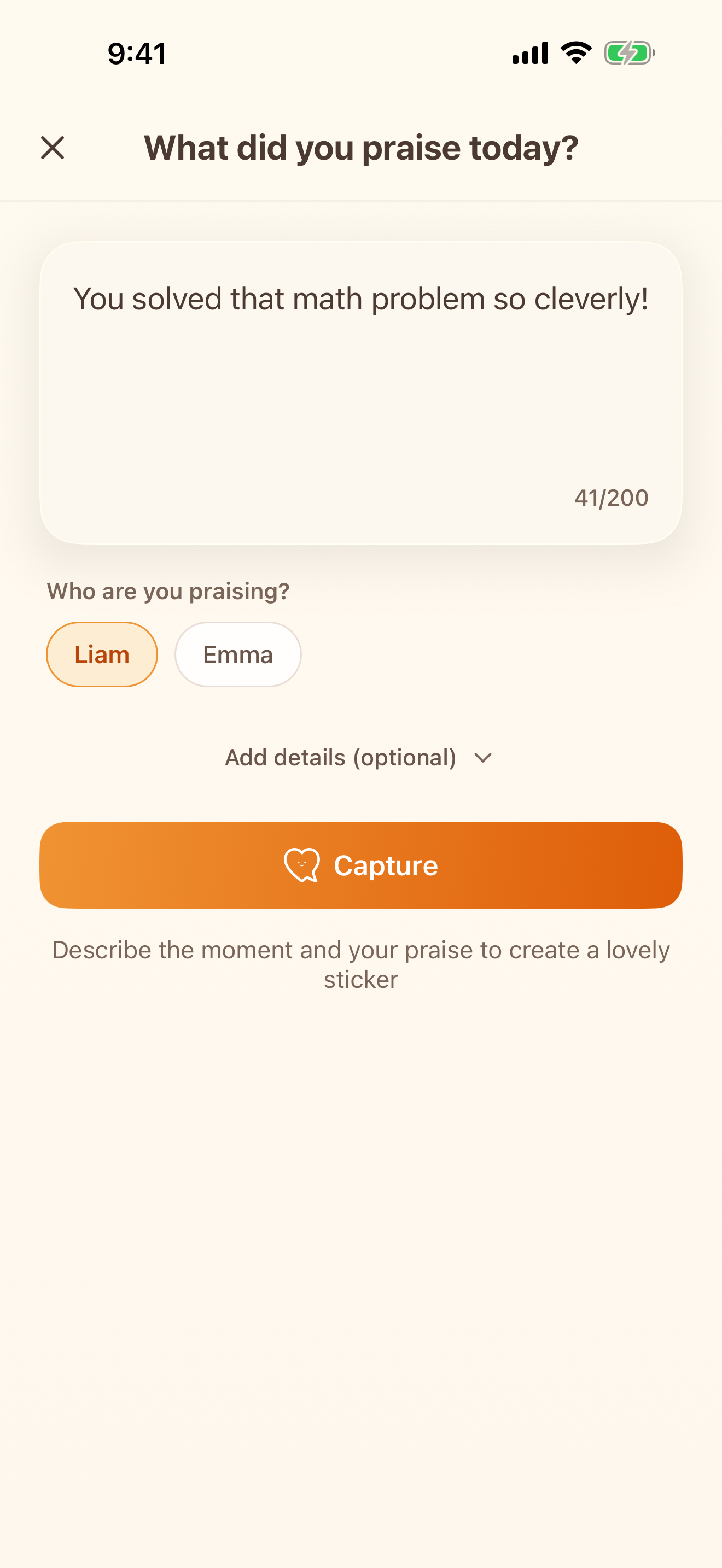Collapse the Add details options
This screenshot has width=722, height=1568.
point(361,757)
